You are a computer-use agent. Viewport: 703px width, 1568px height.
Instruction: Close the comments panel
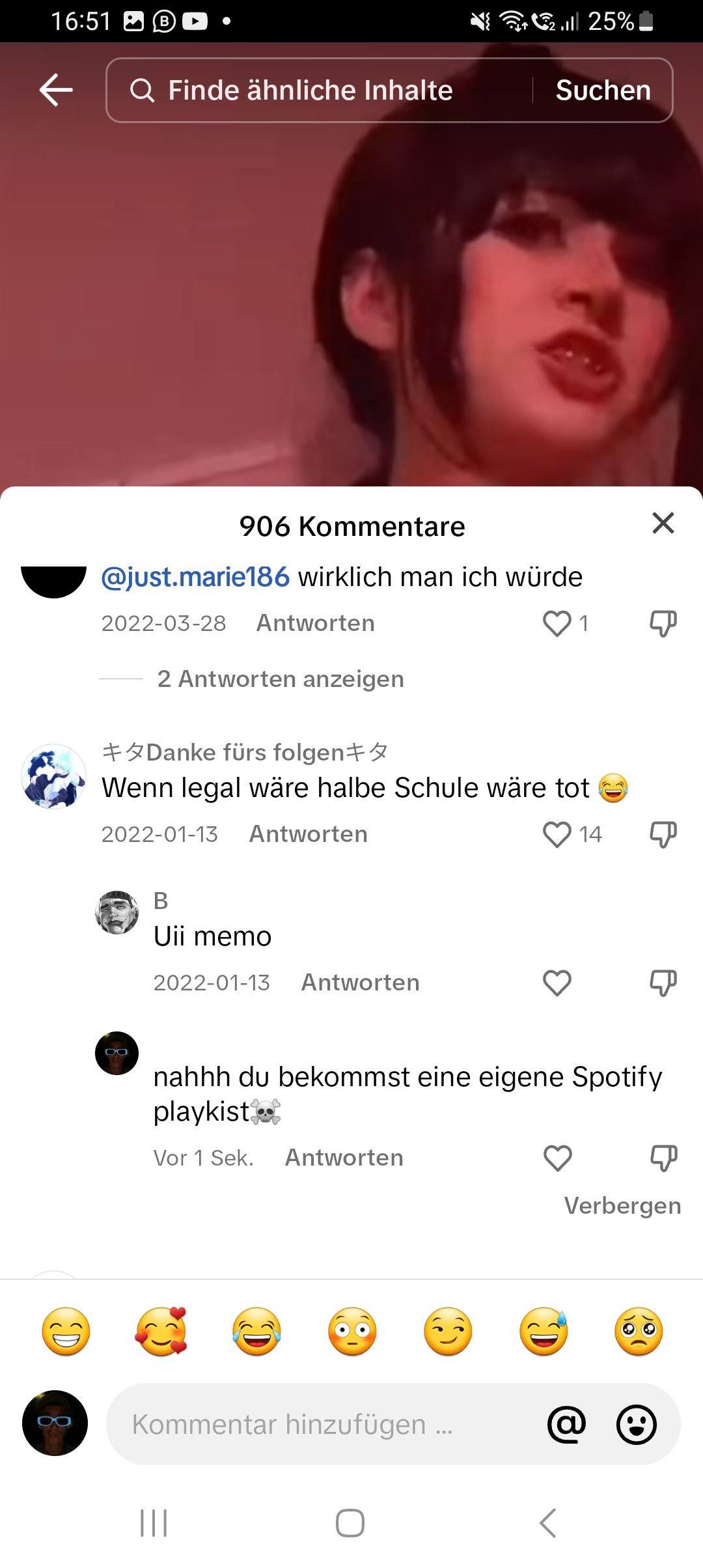663,523
